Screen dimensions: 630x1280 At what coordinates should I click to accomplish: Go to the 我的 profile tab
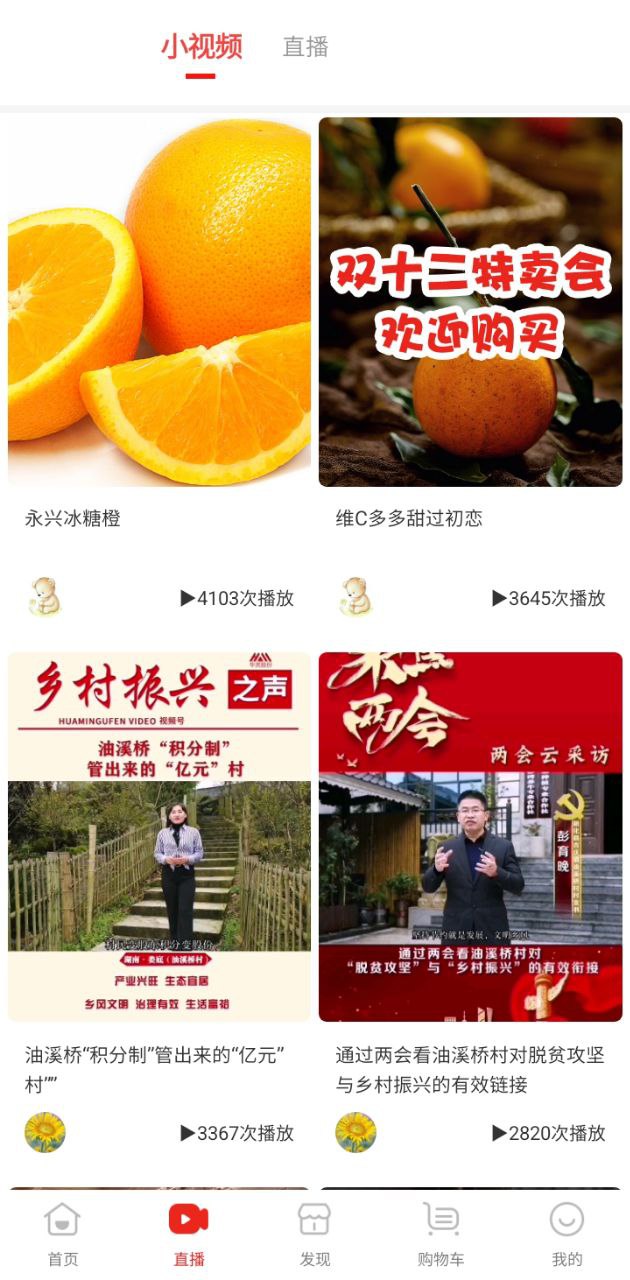[x=567, y=1234]
